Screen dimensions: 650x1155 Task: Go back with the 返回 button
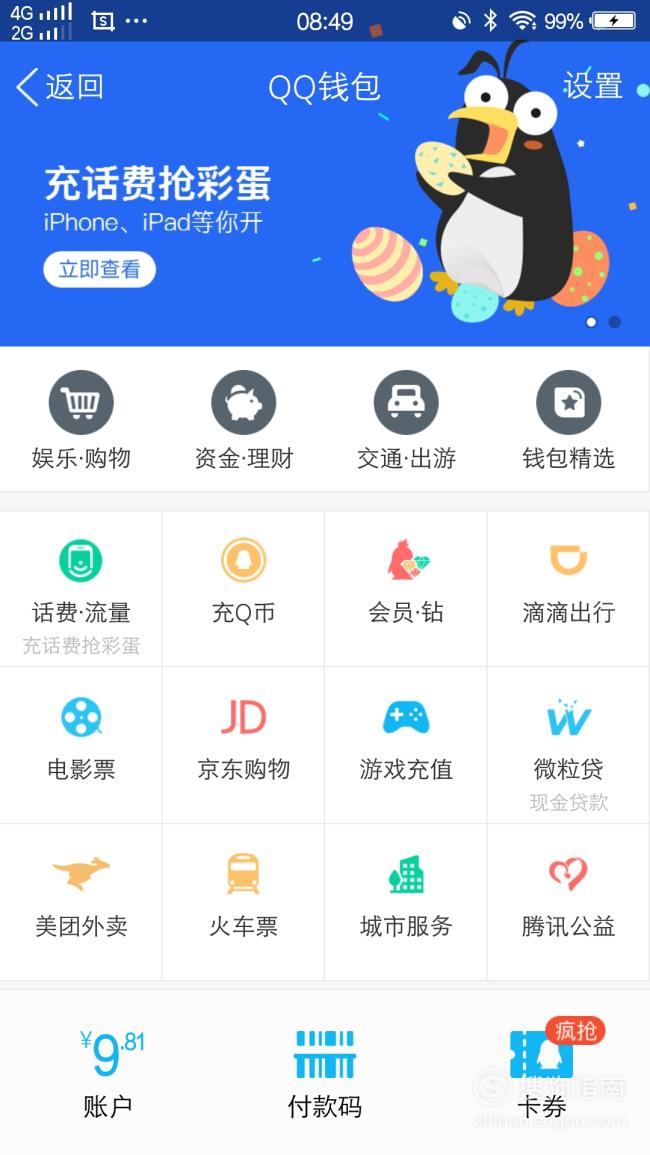point(60,87)
